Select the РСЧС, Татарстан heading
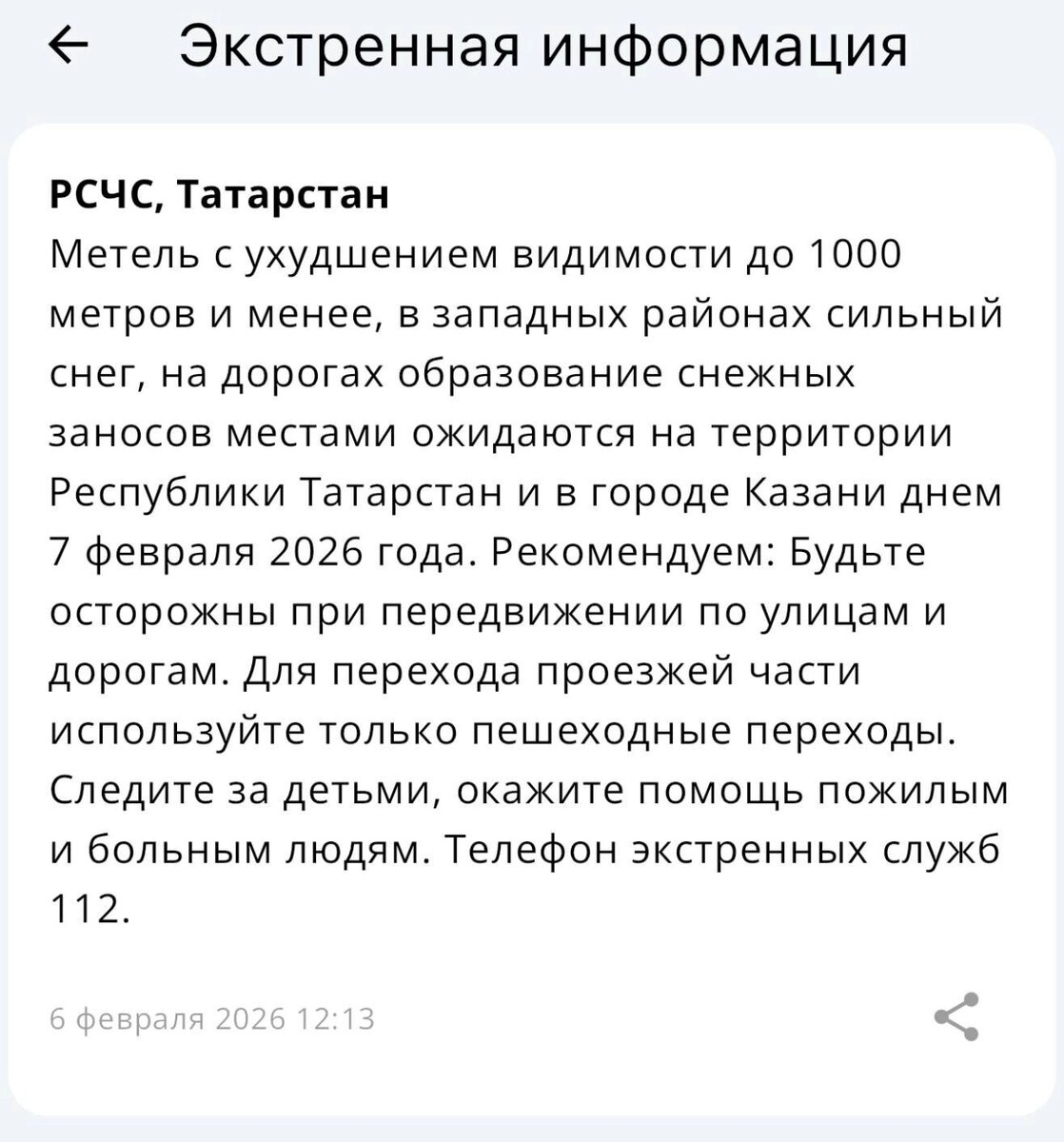The height and width of the screenshot is (1142, 1064). [x=217, y=195]
